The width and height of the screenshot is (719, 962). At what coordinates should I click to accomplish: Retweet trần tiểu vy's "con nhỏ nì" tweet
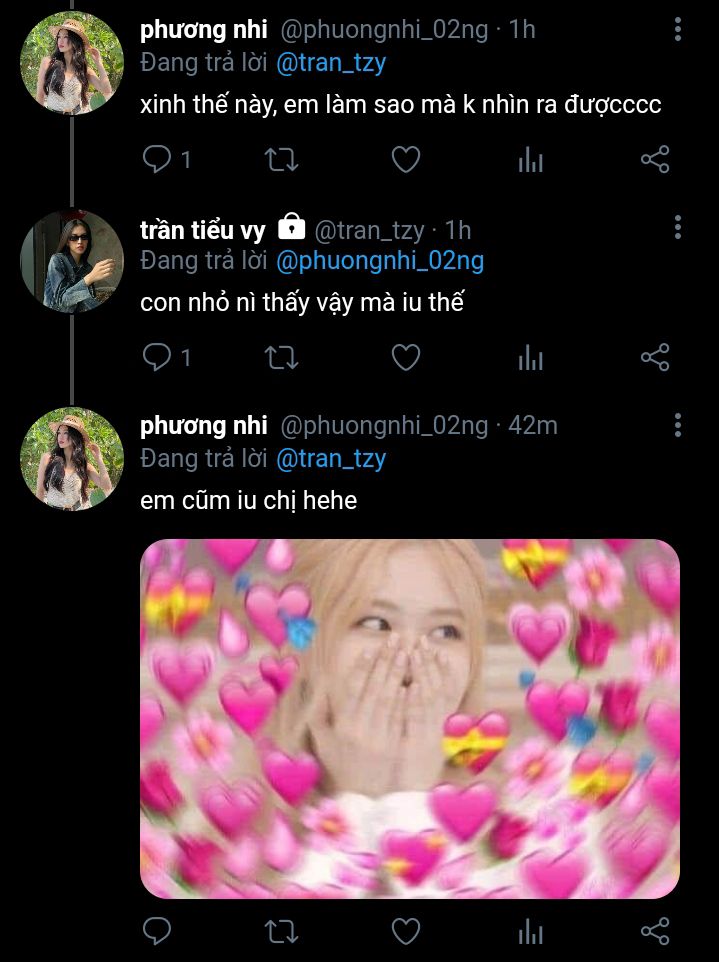pos(281,357)
